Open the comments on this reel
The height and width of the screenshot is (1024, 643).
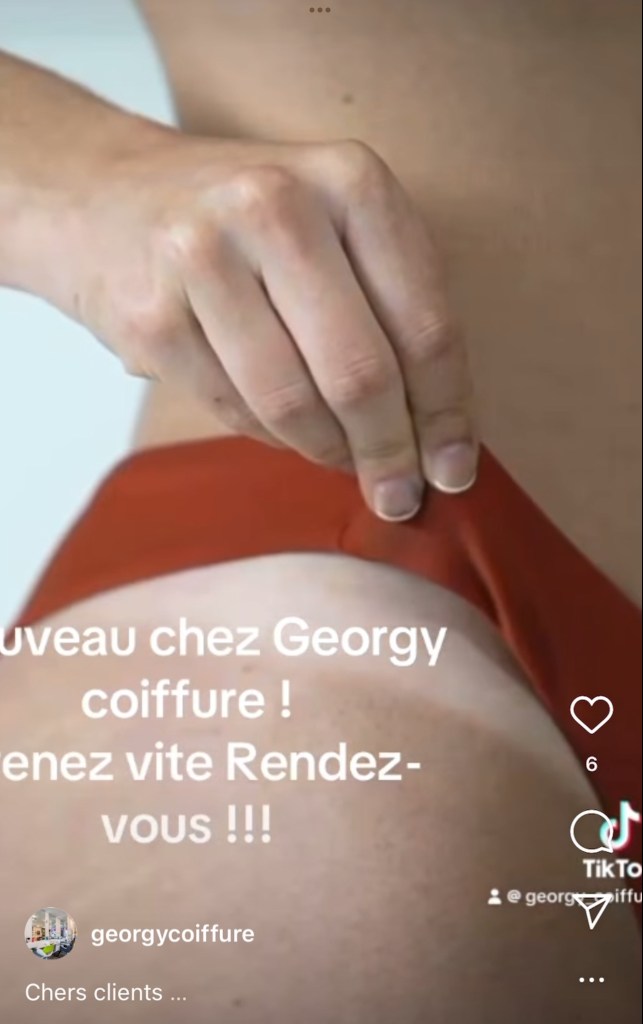point(589,832)
